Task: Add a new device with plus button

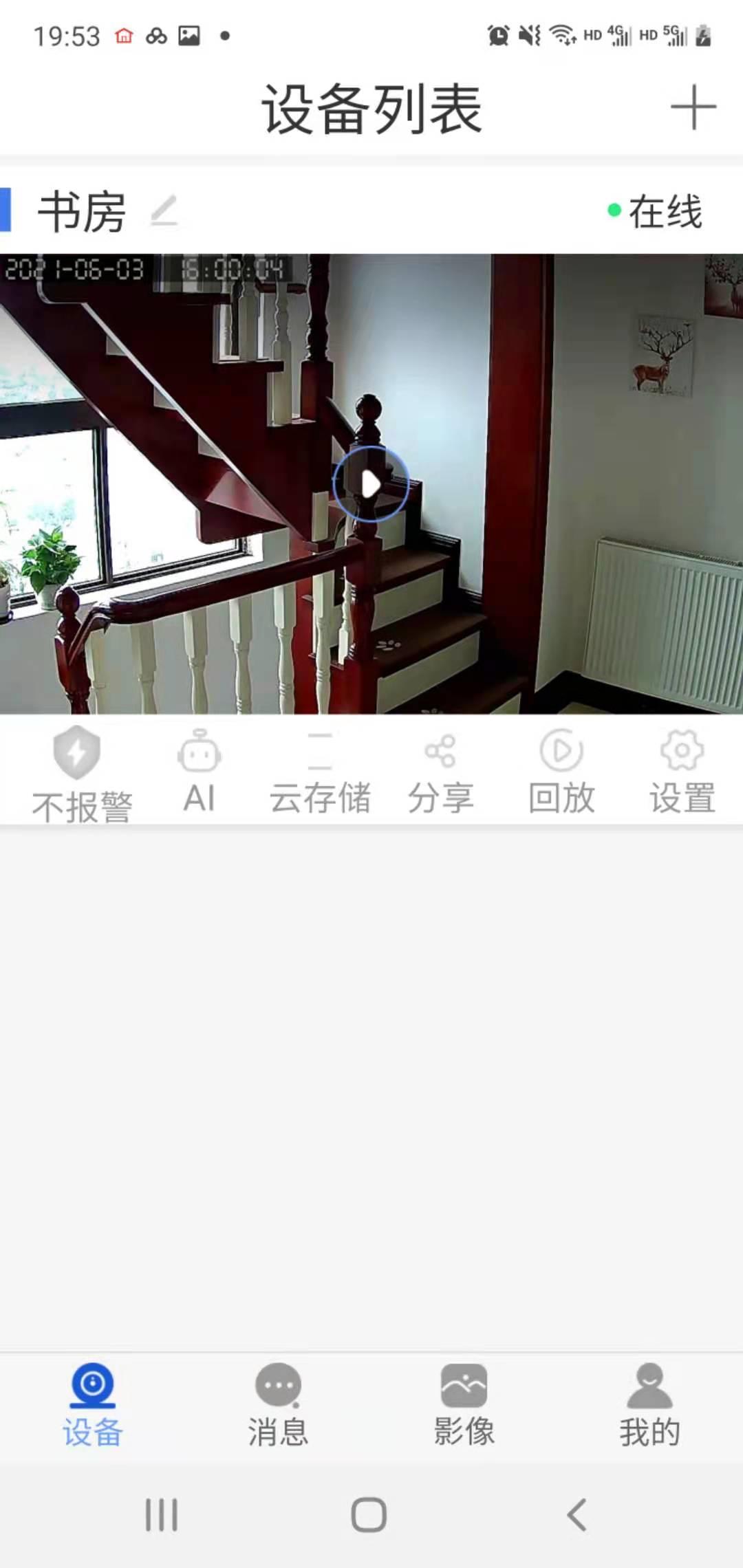Action: tap(693, 108)
